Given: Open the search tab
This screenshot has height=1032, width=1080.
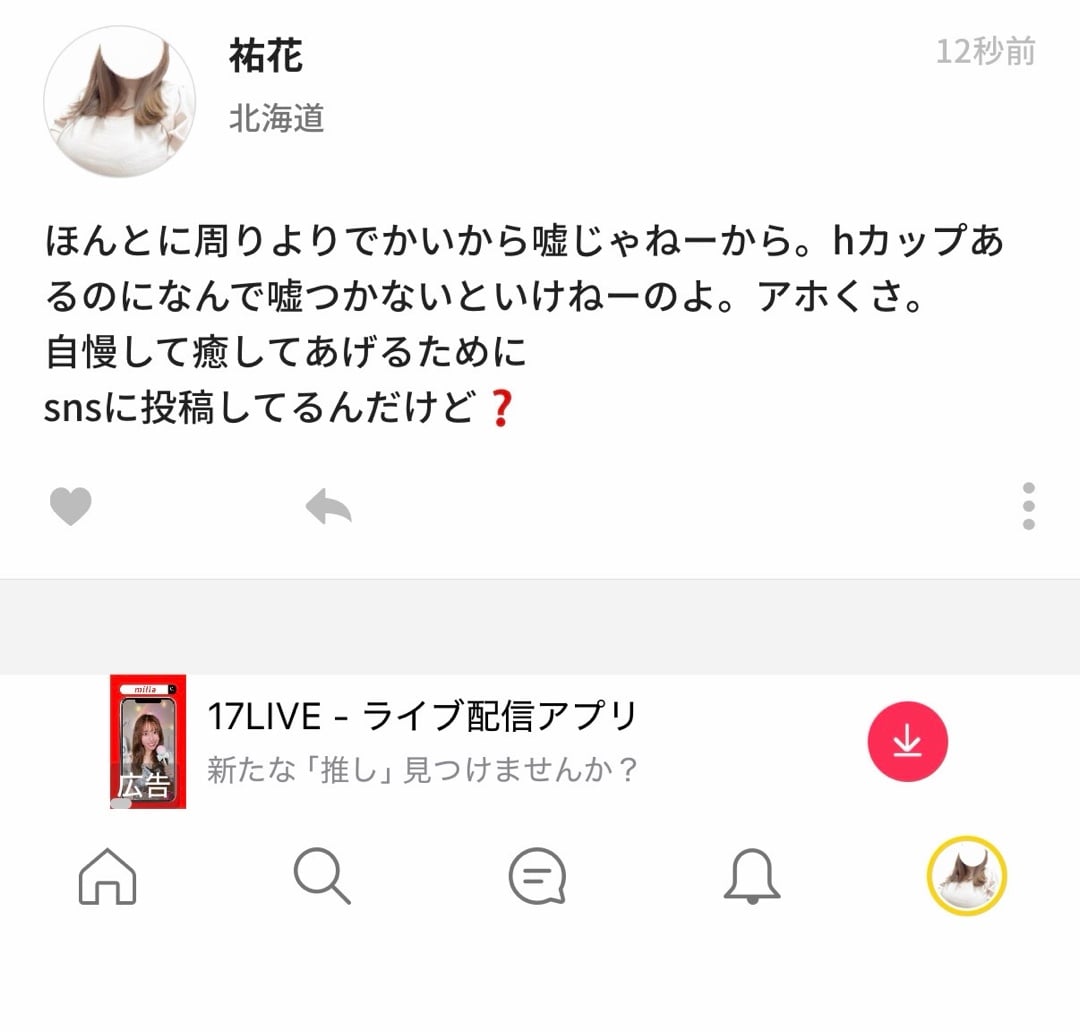Looking at the screenshot, I should point(322,876).
